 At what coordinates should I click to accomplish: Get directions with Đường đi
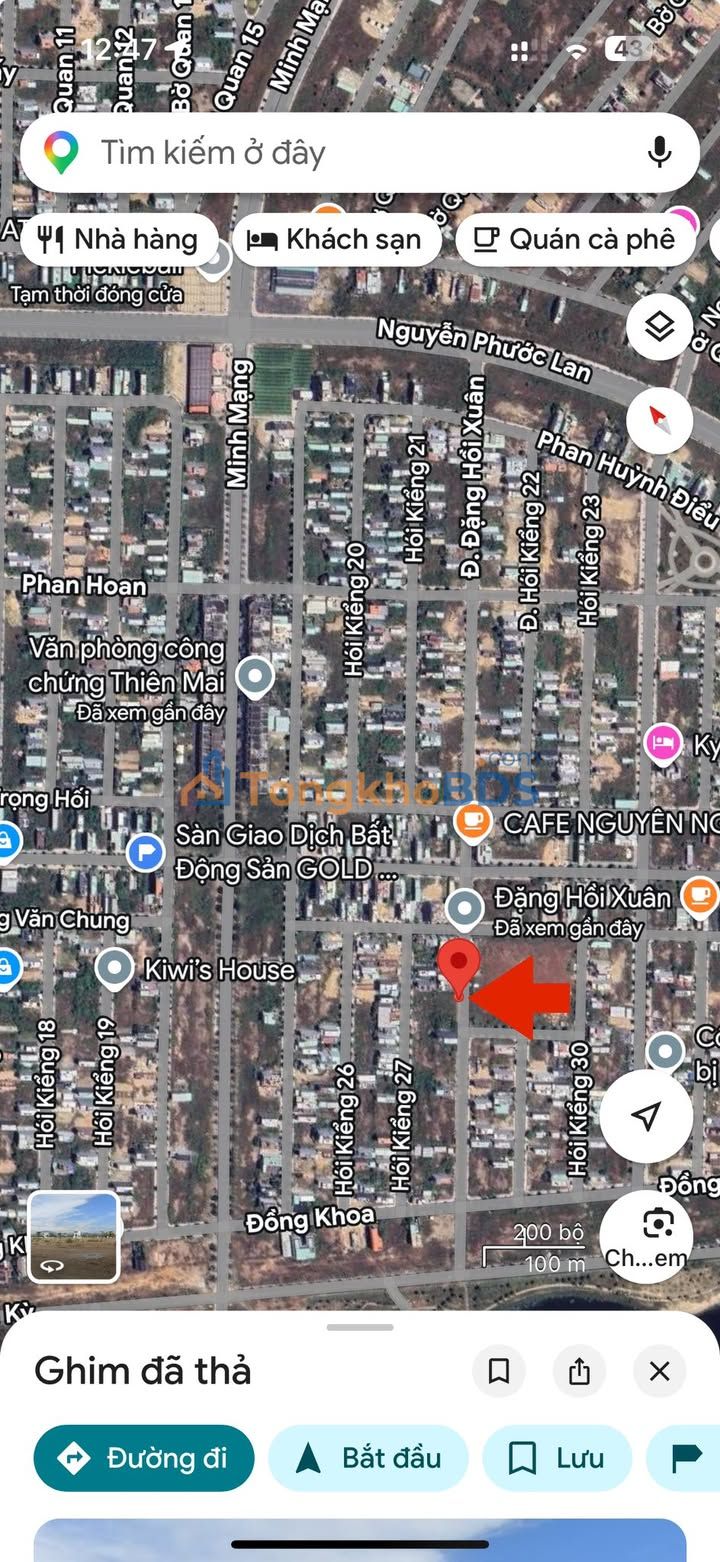click(144, 1458)
